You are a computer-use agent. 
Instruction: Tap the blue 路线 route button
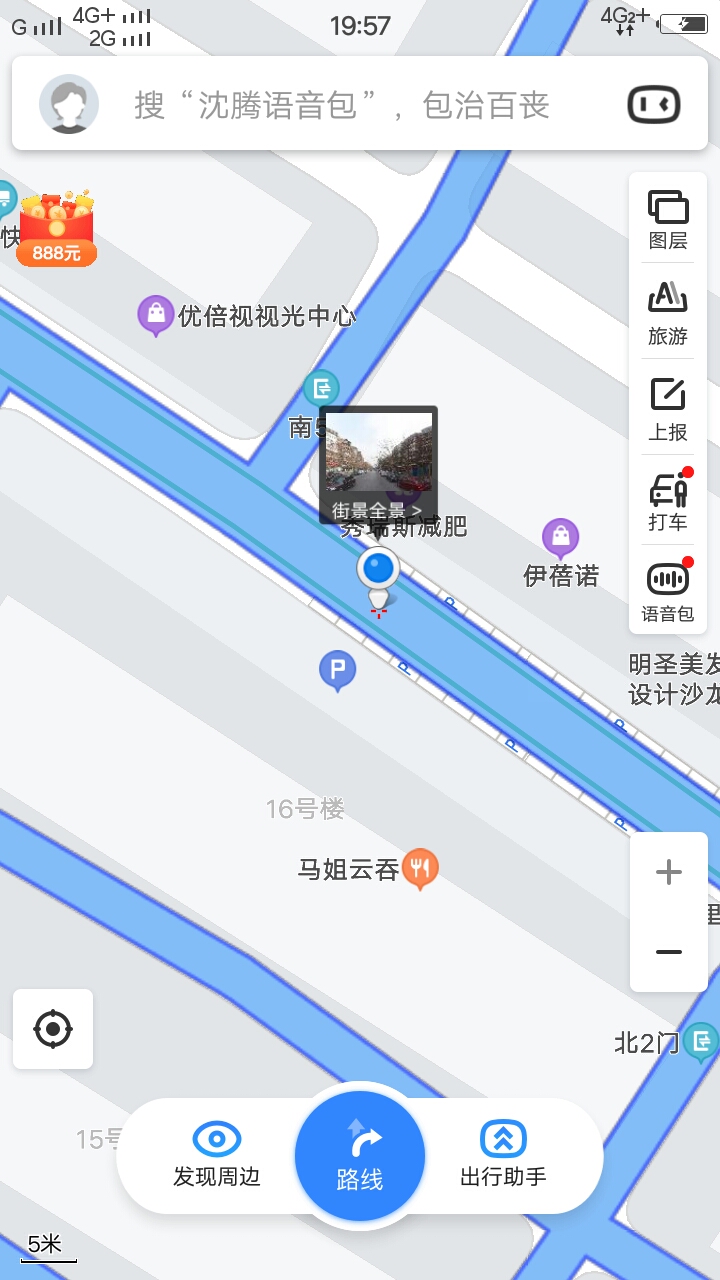click(x=360, y=1155)
